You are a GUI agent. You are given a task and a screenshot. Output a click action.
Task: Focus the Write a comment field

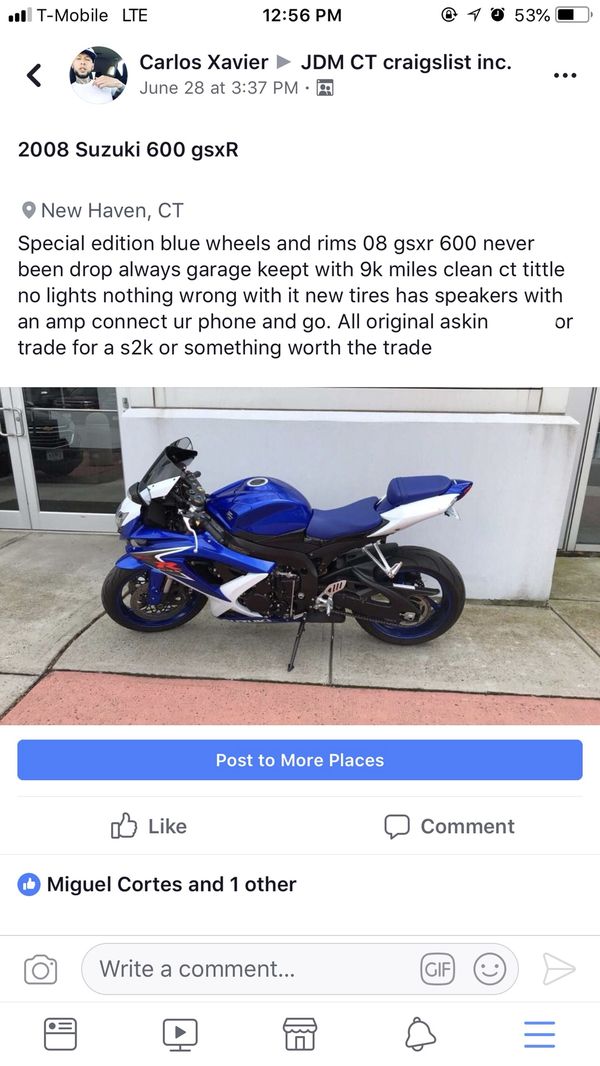(x=250, y=969)
